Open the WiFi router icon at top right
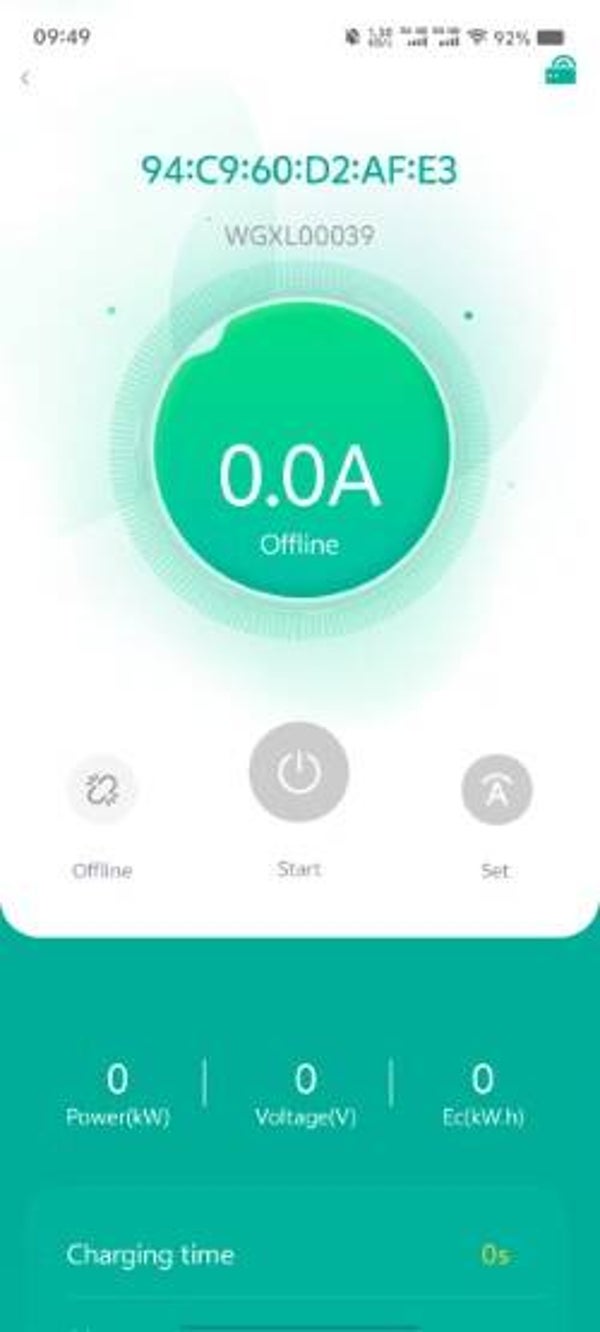The image size is (600, 1332). pos(560,72)
